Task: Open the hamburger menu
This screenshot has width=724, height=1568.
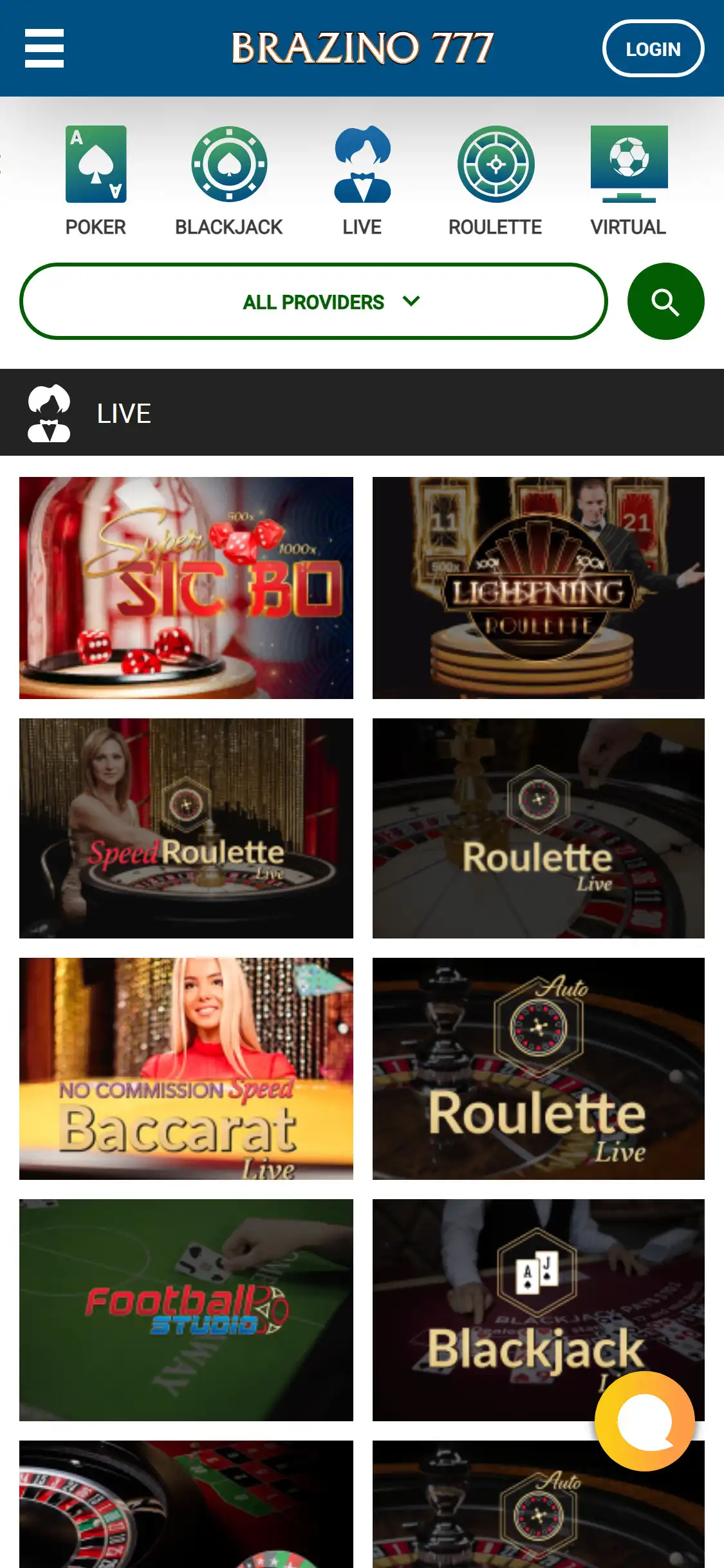Action: [x=44, y=48]
